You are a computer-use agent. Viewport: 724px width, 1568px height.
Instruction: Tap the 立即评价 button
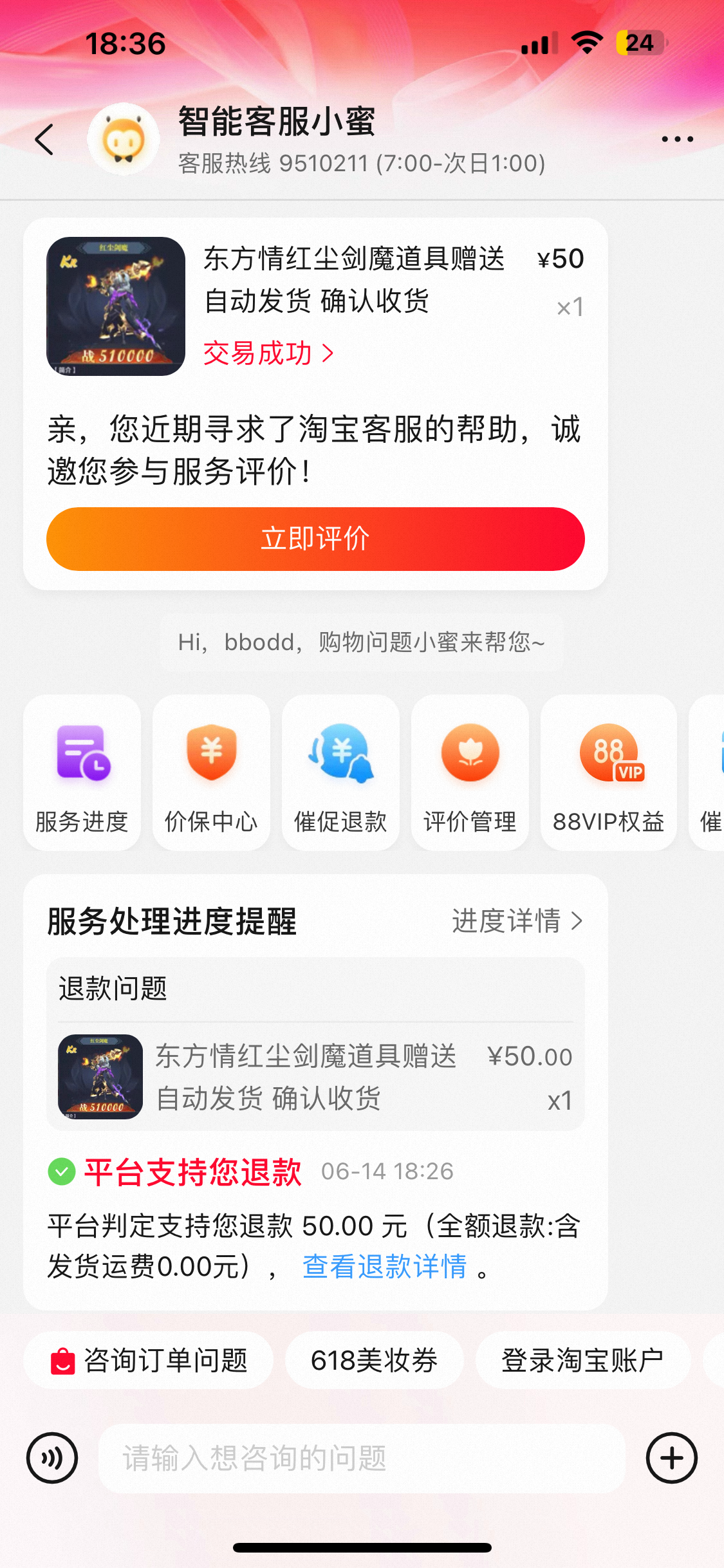315,539
